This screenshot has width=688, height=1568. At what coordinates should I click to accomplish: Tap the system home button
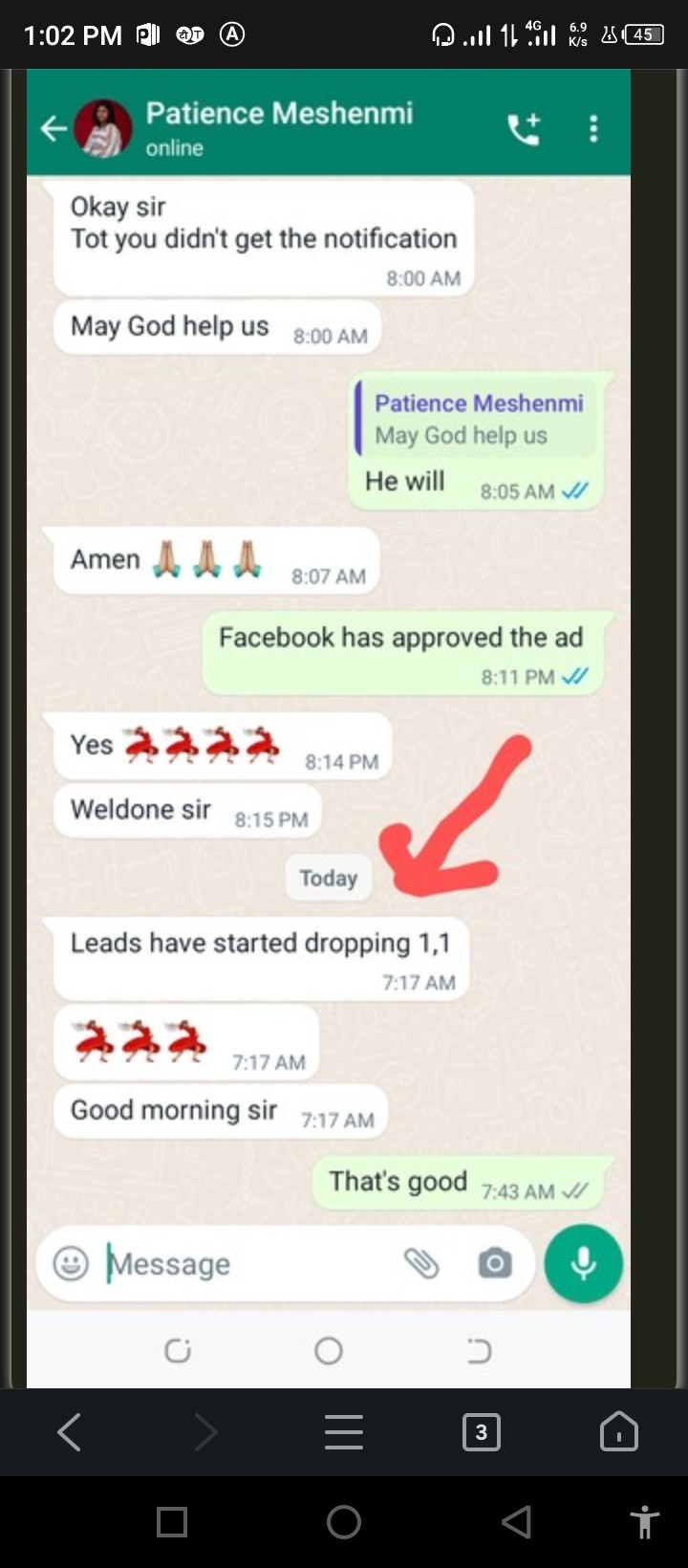344,1521
